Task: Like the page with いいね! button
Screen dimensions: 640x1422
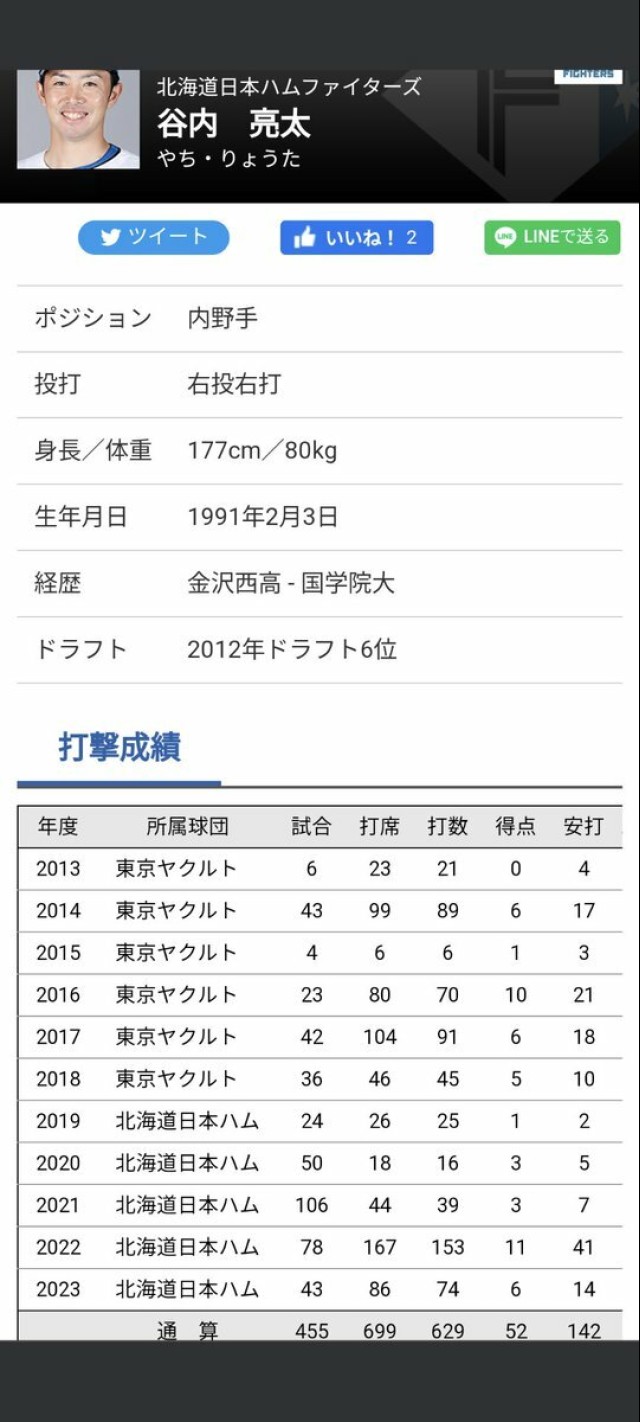Action: click(357, 238)
